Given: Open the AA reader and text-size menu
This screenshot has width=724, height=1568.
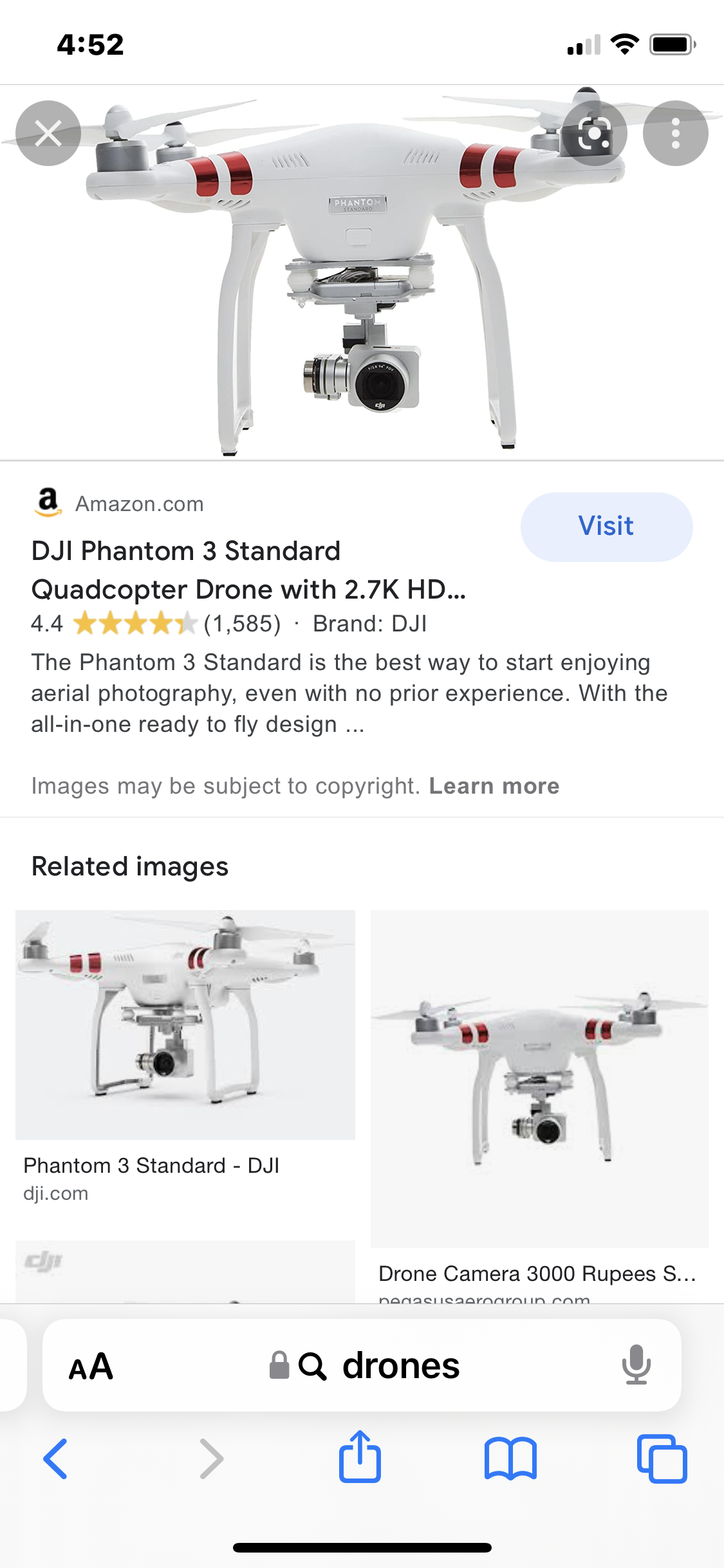Looking at the screenshot, I should tap(91, 1366).
